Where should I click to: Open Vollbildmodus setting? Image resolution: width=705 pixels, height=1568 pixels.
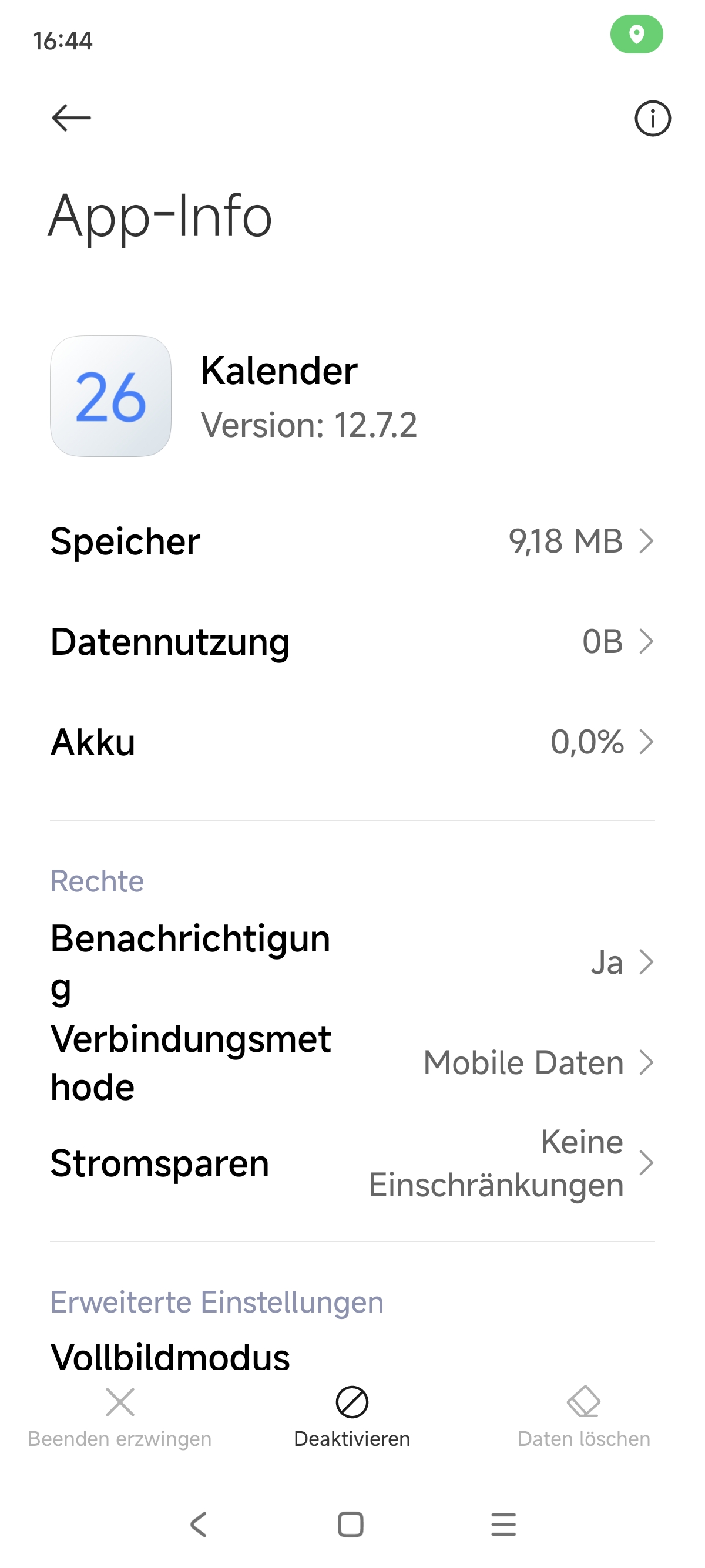(x=352, y=1356)
